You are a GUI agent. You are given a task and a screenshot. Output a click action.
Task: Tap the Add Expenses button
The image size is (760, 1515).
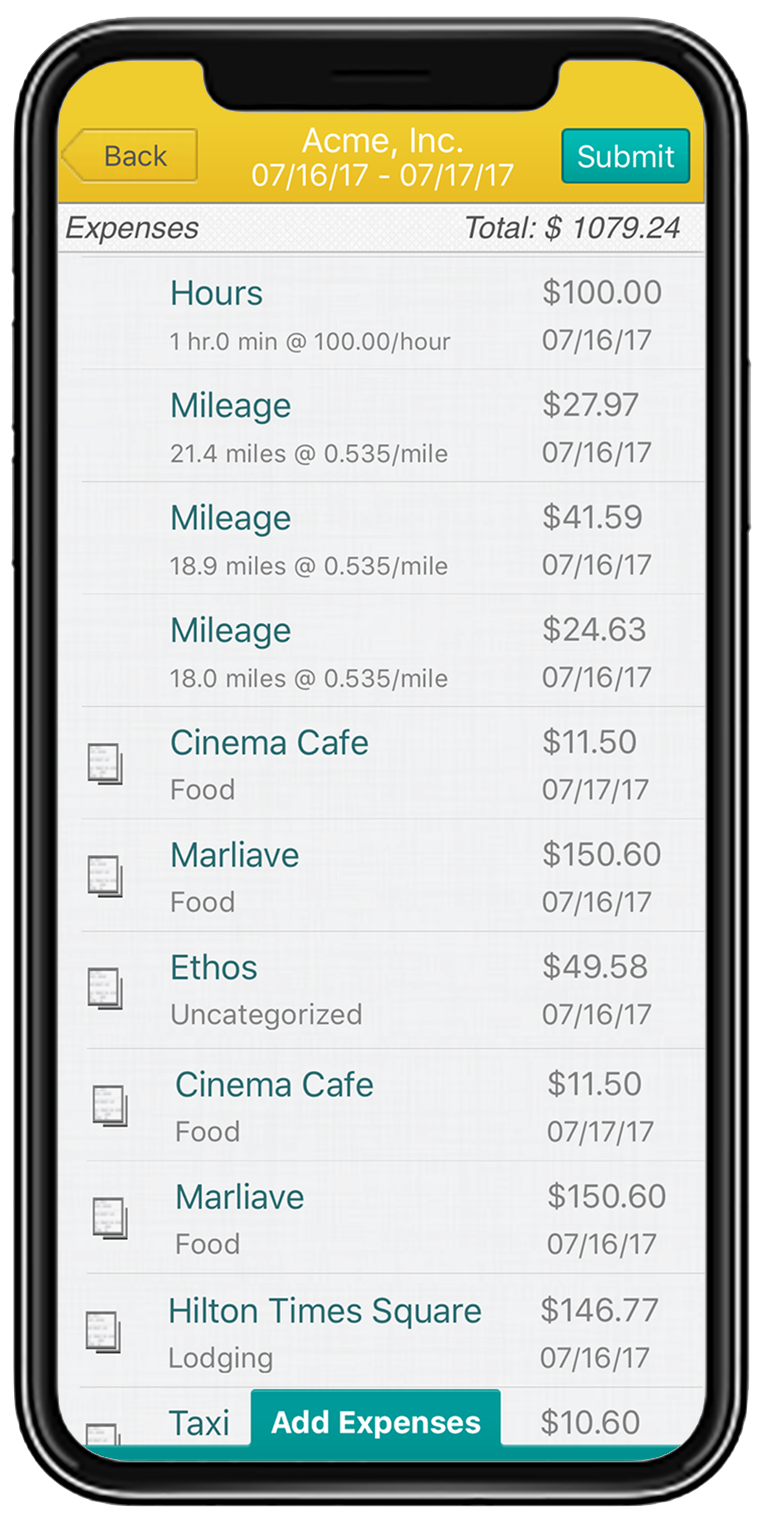[376, 1420]
